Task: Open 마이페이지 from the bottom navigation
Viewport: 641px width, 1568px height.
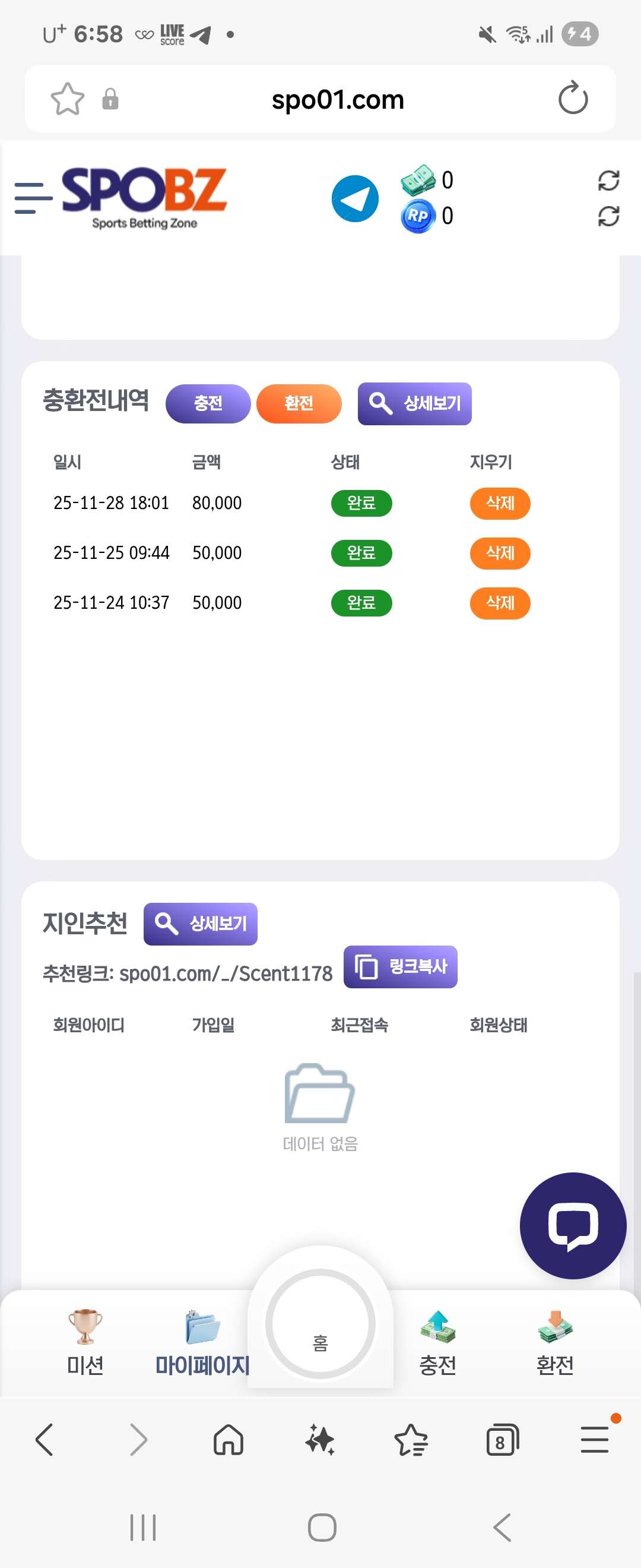Action: coord(202,1339)
